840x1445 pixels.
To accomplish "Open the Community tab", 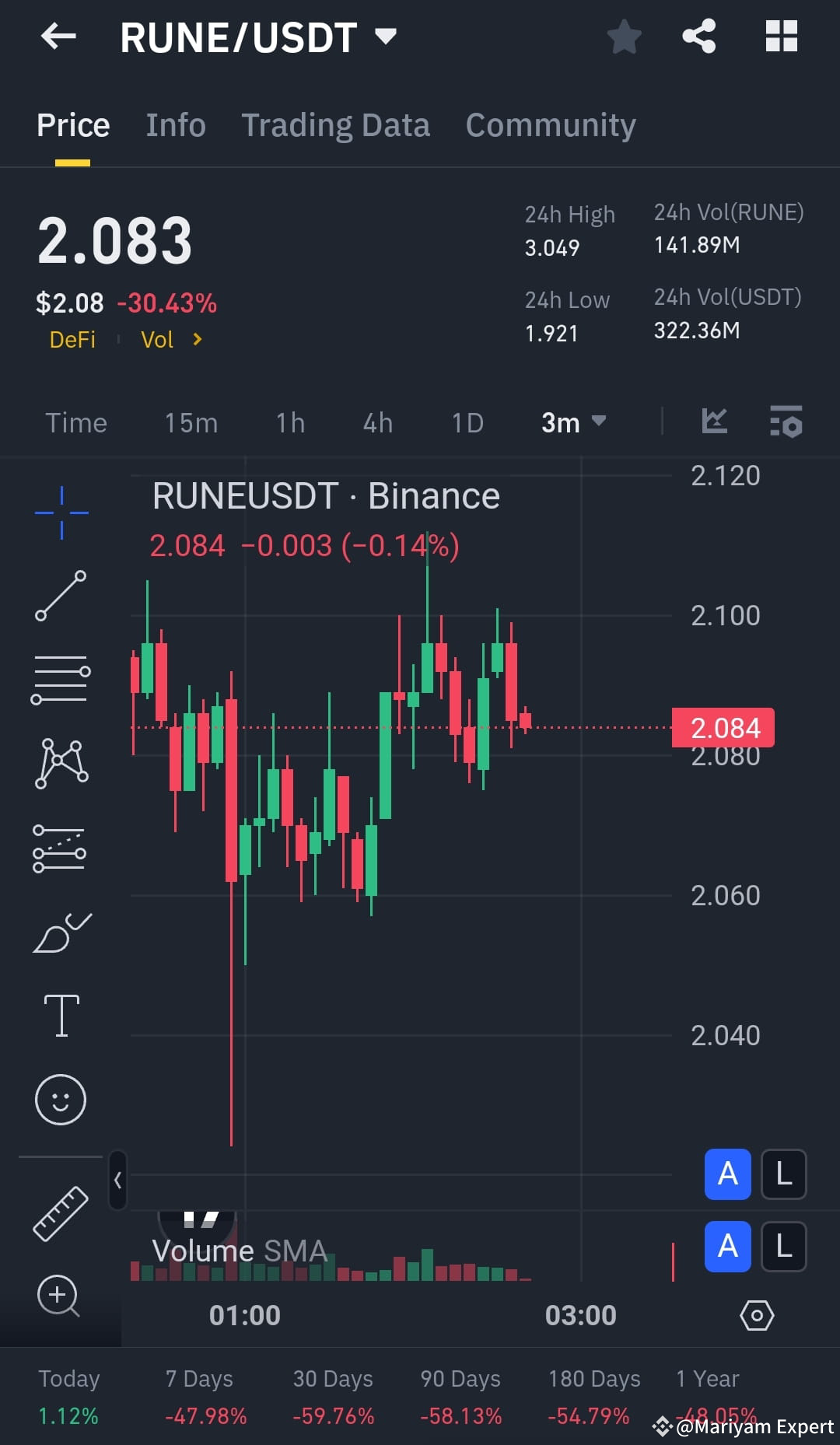I will (550, 124).
